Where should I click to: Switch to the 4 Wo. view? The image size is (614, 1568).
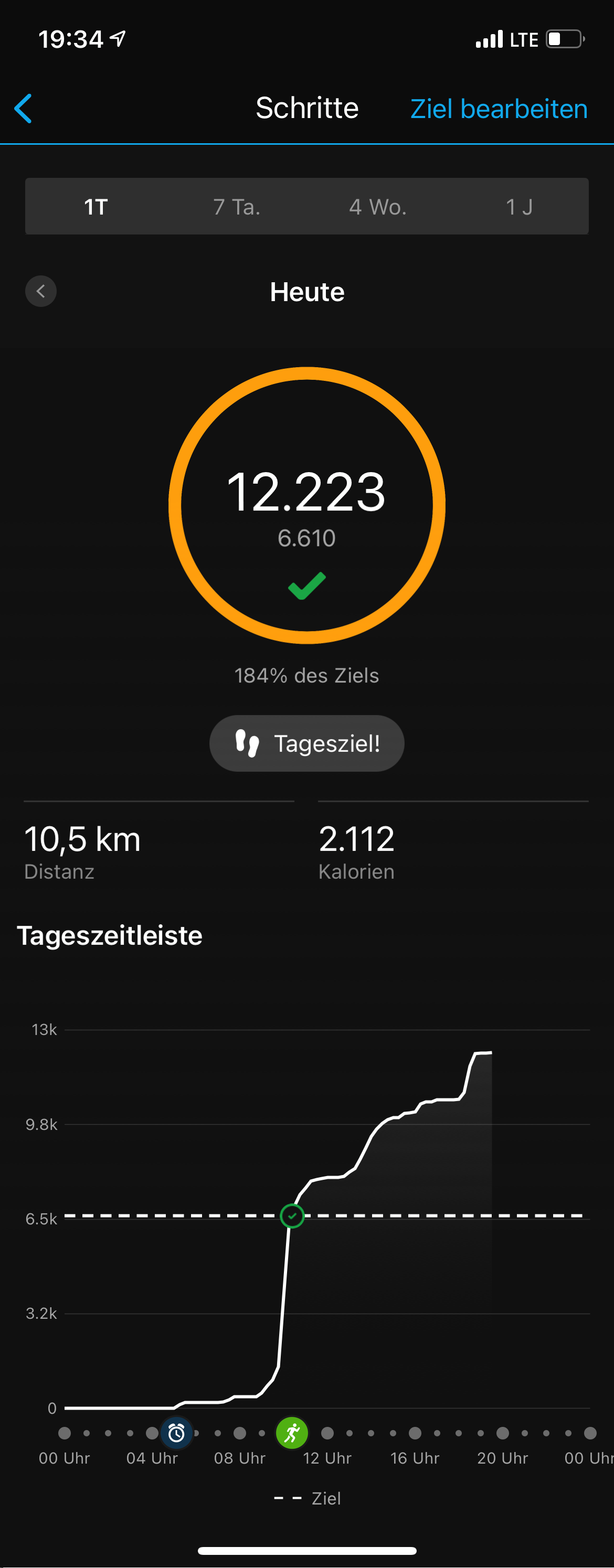[x=378, y=207]
